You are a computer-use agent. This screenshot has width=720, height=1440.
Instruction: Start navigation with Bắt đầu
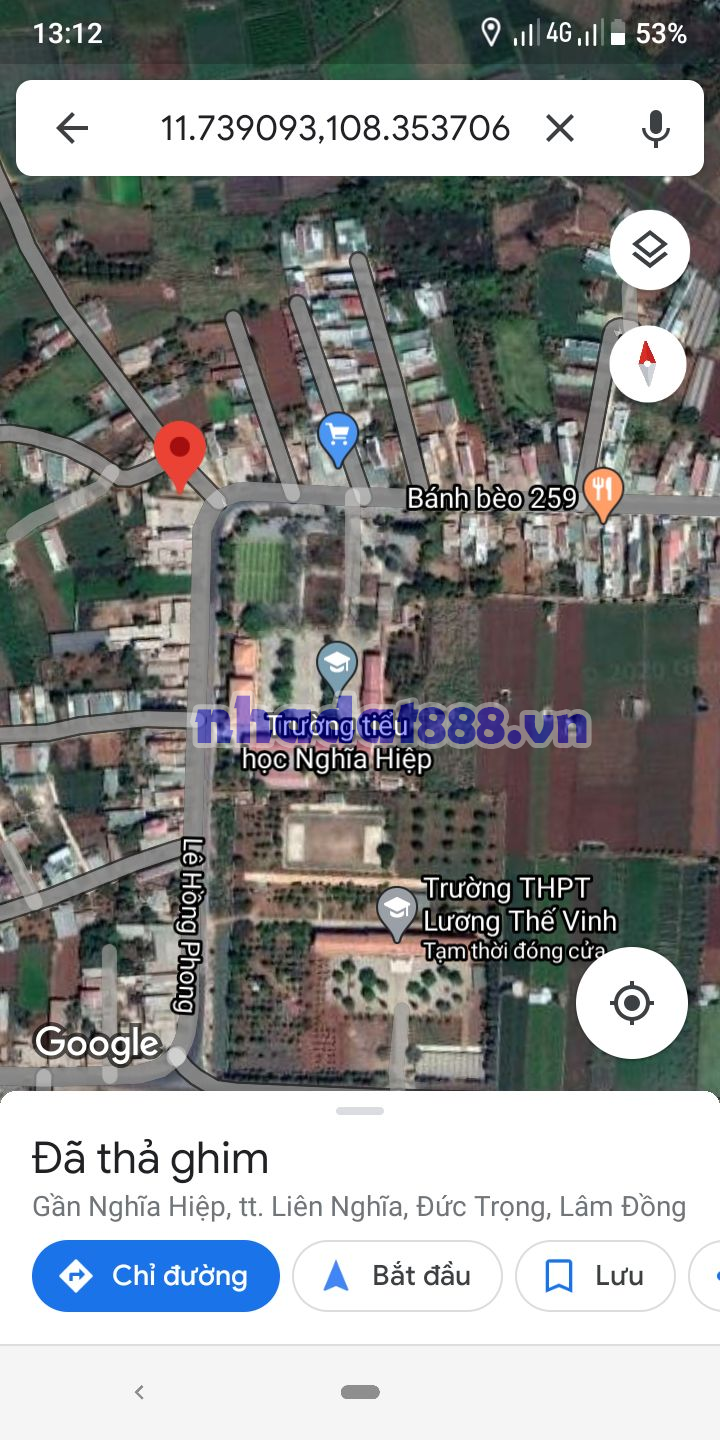(x=397, y=1276)
